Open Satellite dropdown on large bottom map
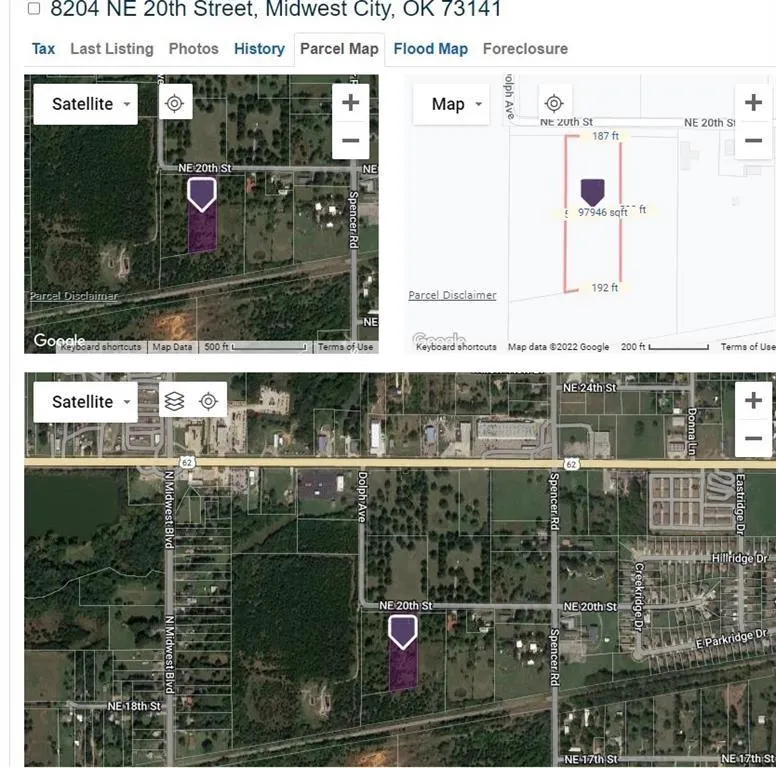 pos(85,402)
